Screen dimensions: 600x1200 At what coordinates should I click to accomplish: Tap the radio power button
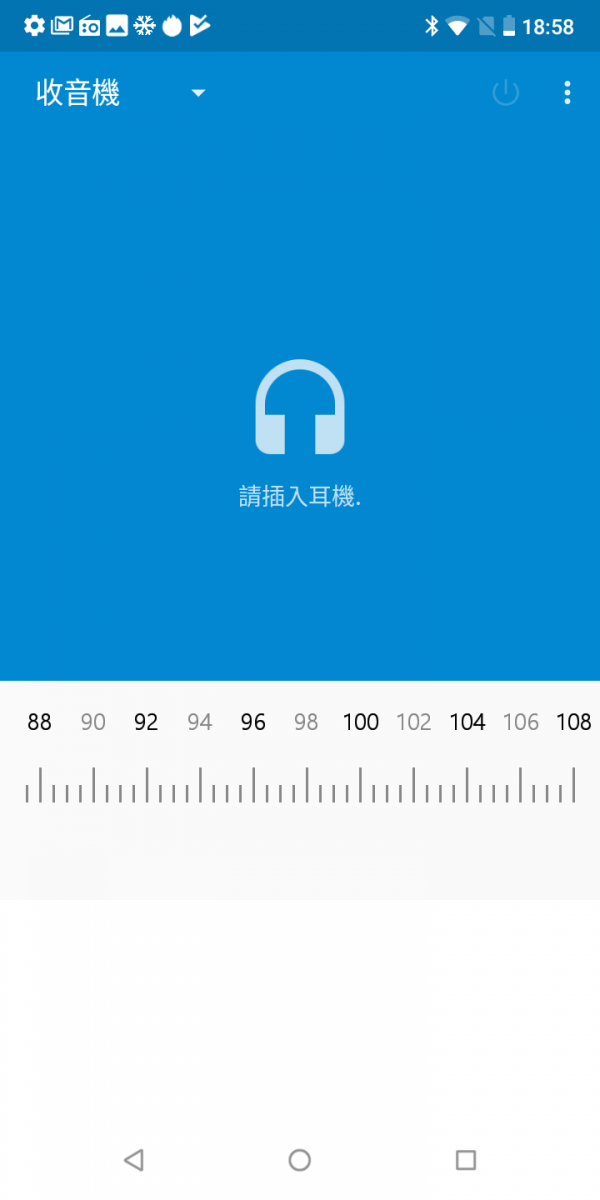[x=506, y=93]
